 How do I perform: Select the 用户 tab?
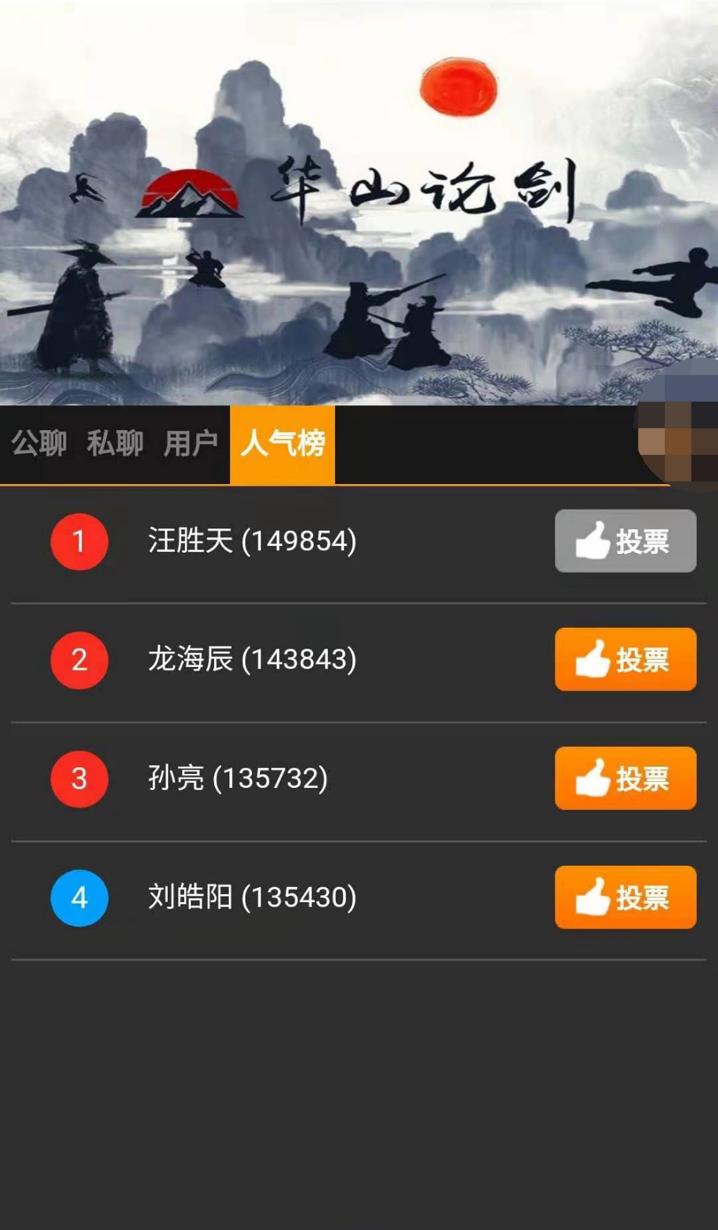point(190,444)
